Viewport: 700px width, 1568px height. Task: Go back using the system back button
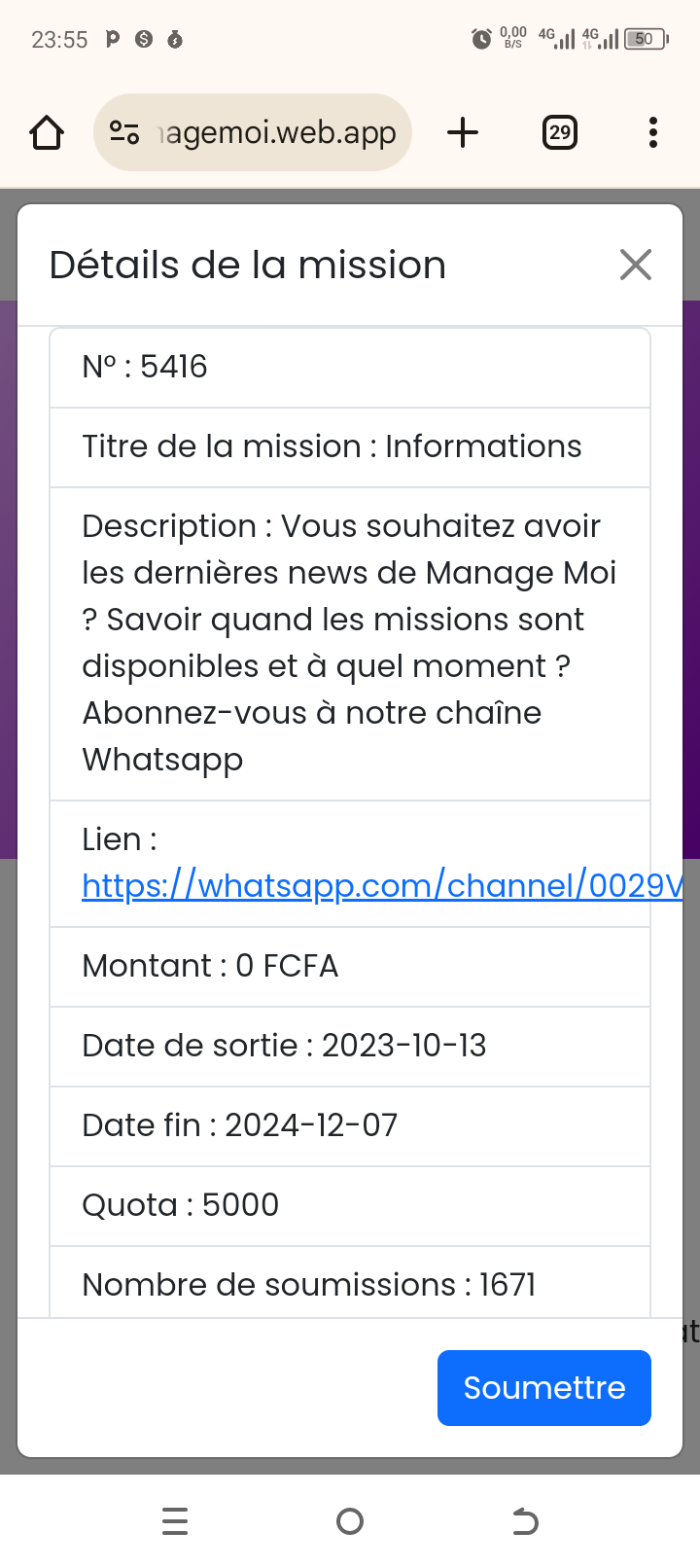tap(525, 1520)
